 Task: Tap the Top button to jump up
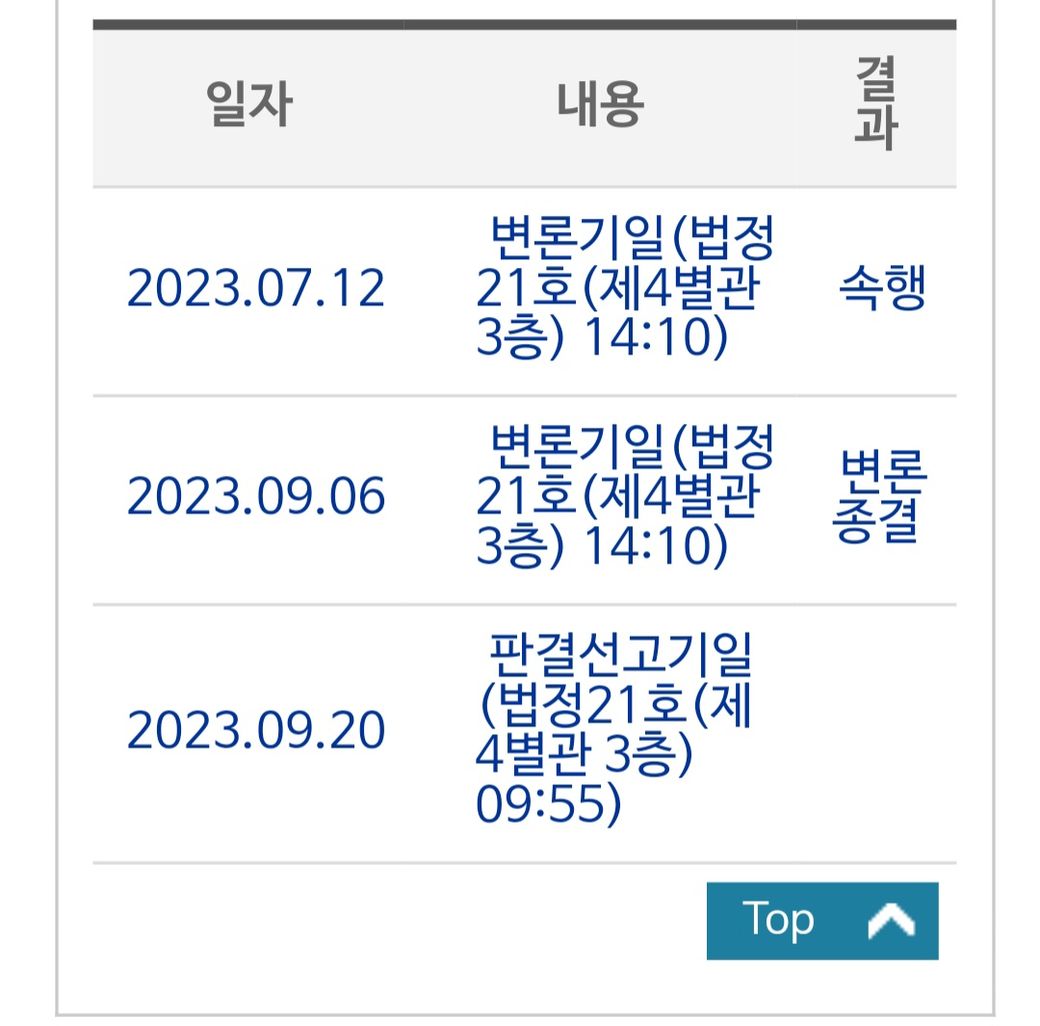coord(822,920)
